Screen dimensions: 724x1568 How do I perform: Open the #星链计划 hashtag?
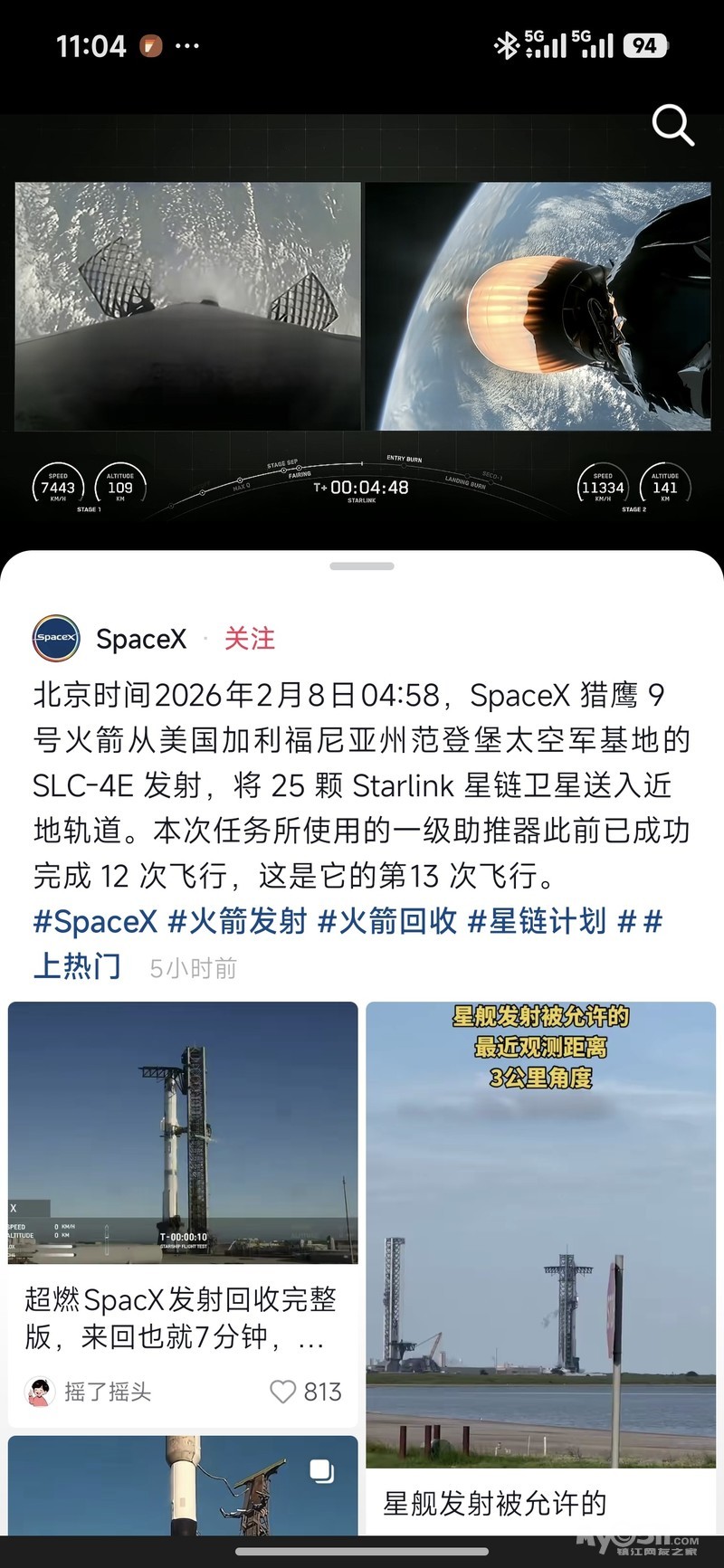(537, 922)
